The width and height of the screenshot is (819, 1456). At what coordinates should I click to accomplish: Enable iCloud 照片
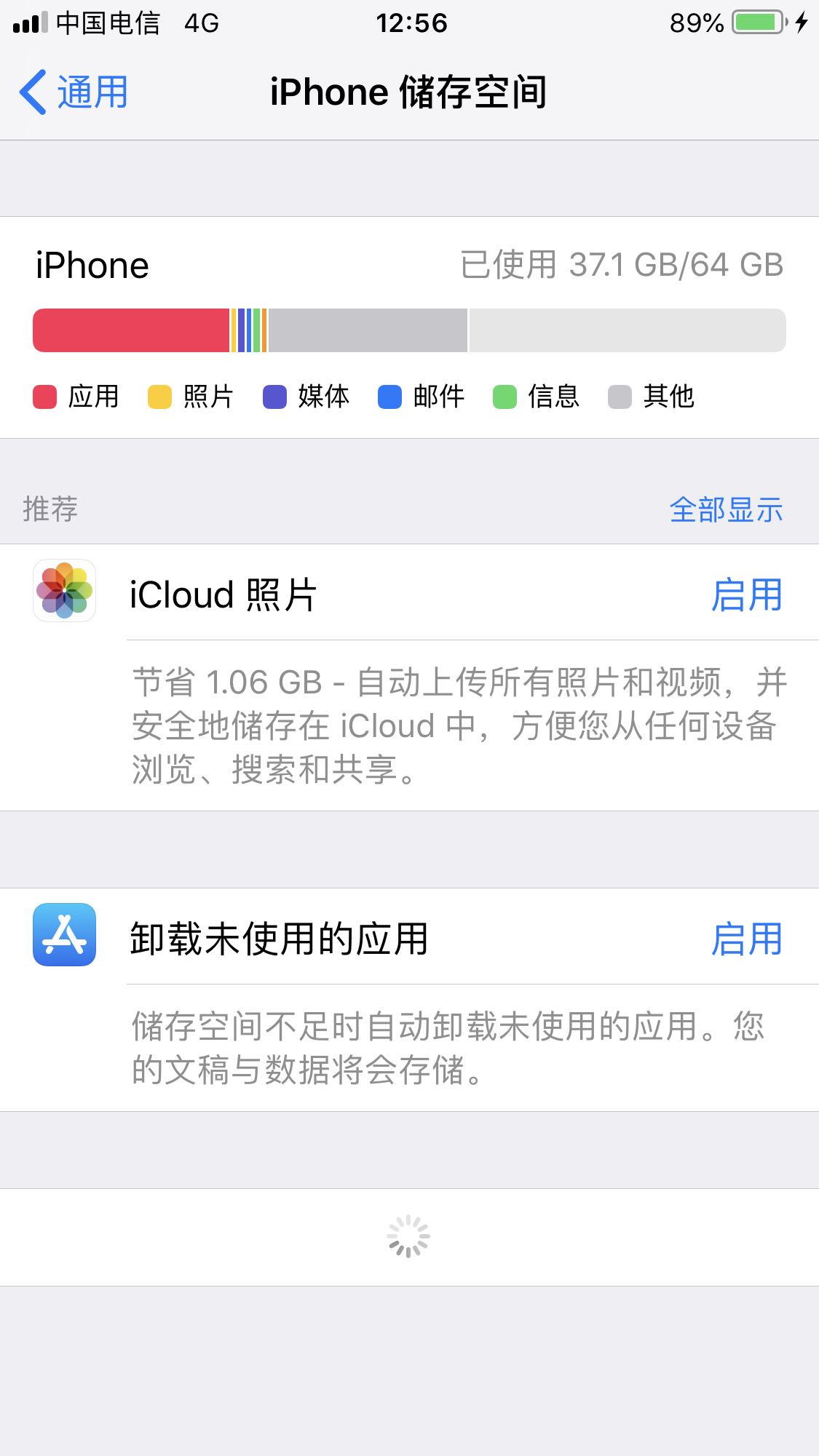[x=745, y=594]
